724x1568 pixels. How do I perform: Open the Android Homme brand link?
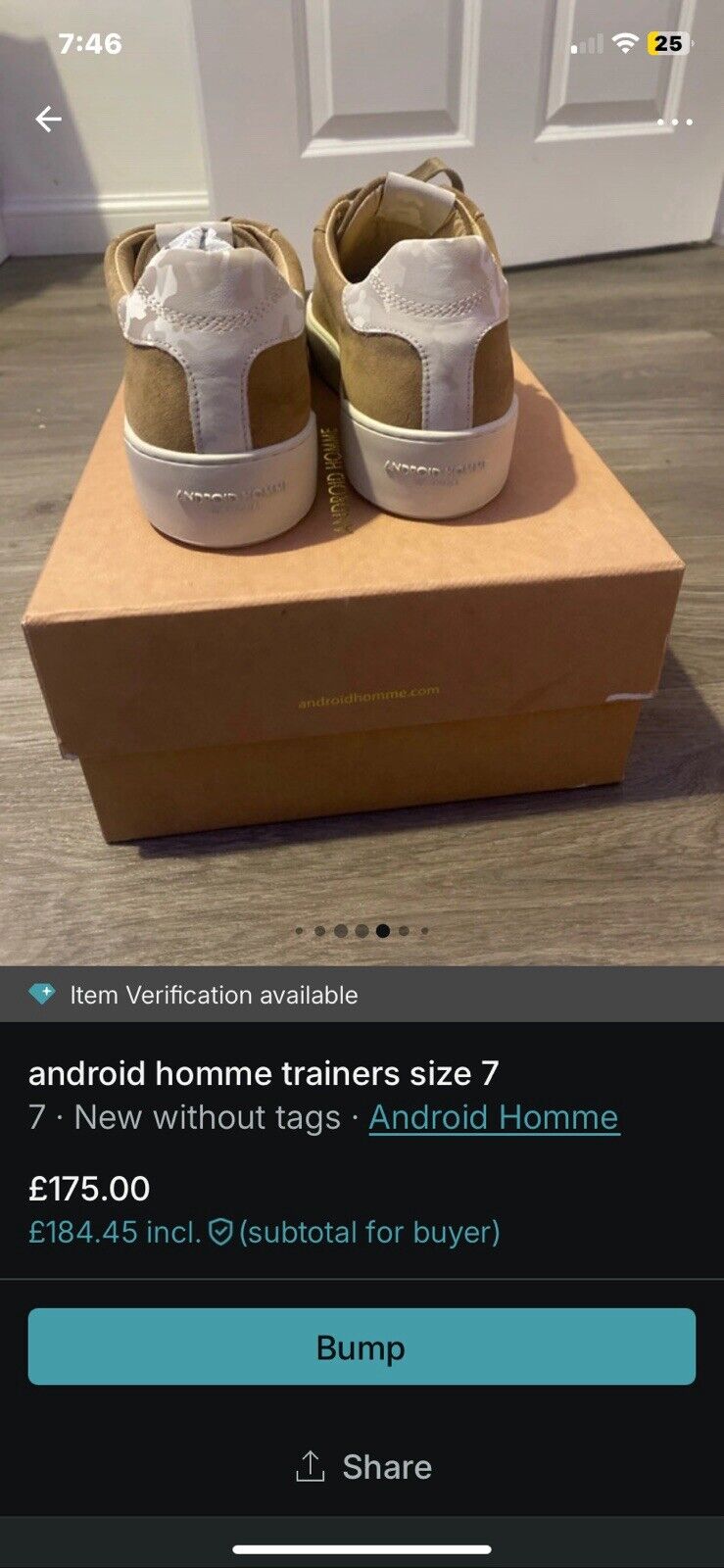click(x=494, y=1117)
